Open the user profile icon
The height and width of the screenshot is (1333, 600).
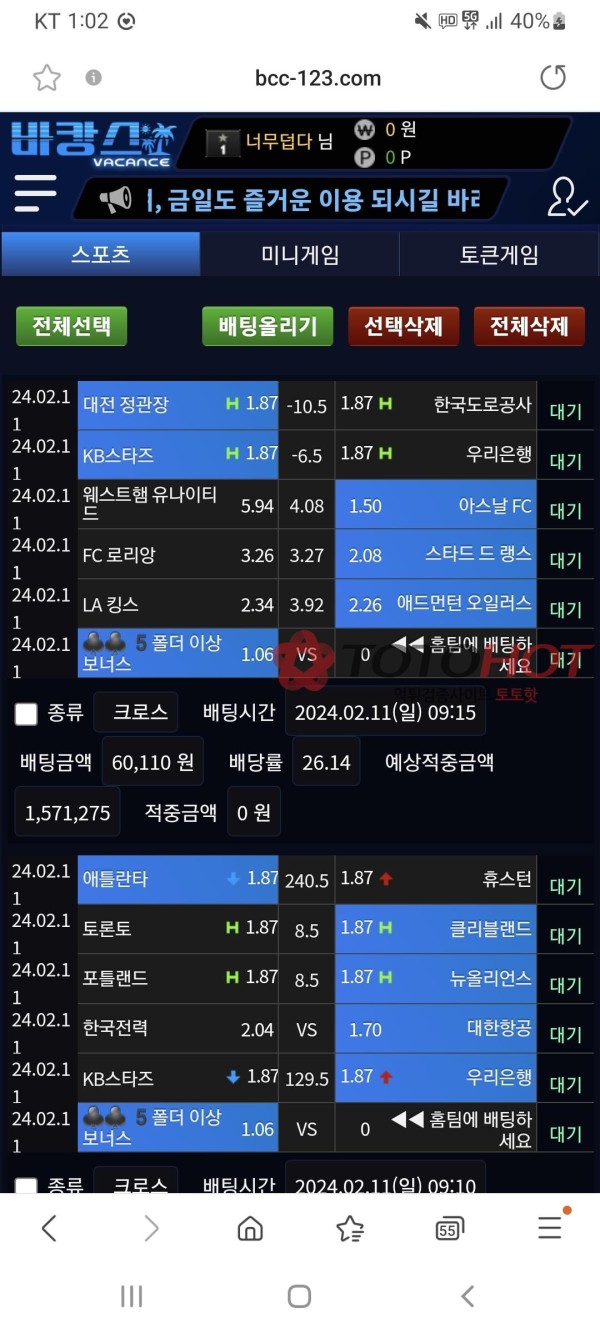pyautogui.click(x=566, y=197)
